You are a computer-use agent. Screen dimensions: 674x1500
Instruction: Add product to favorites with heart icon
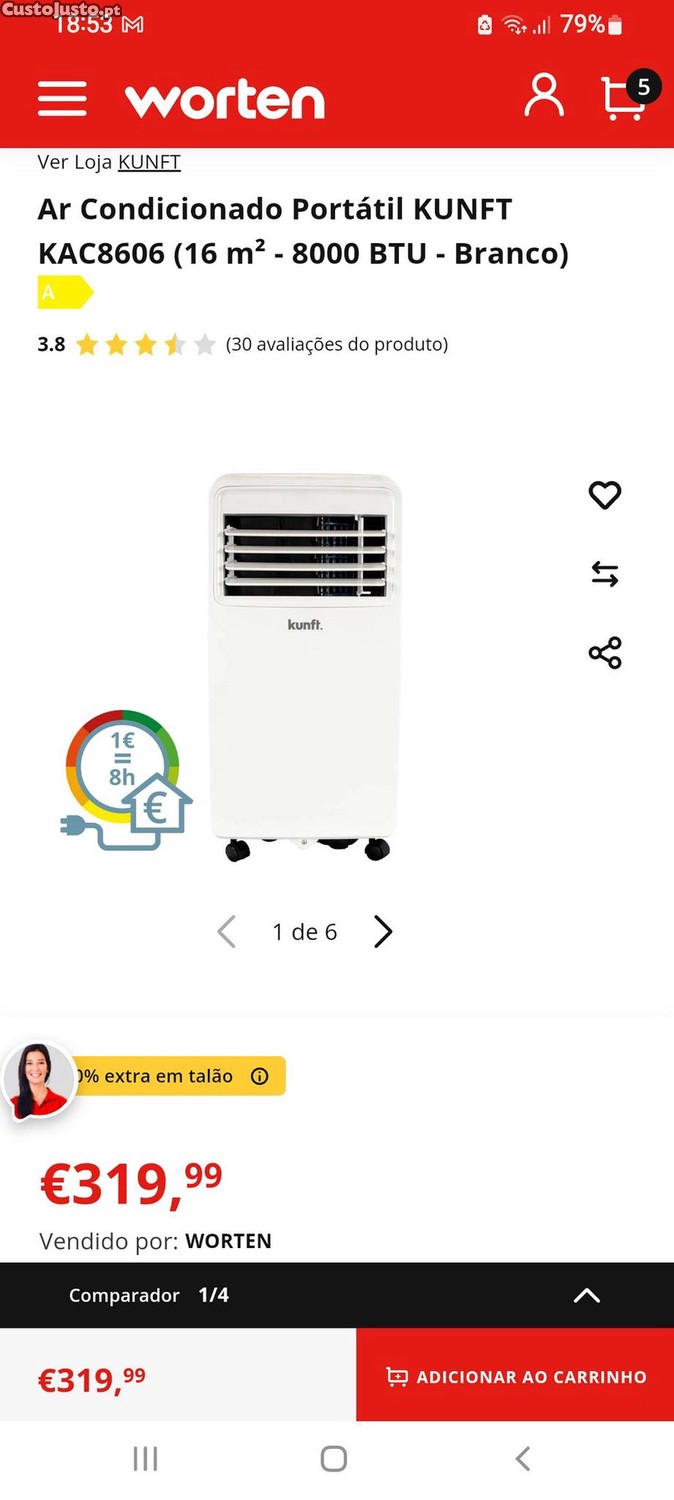coord(605,495)
